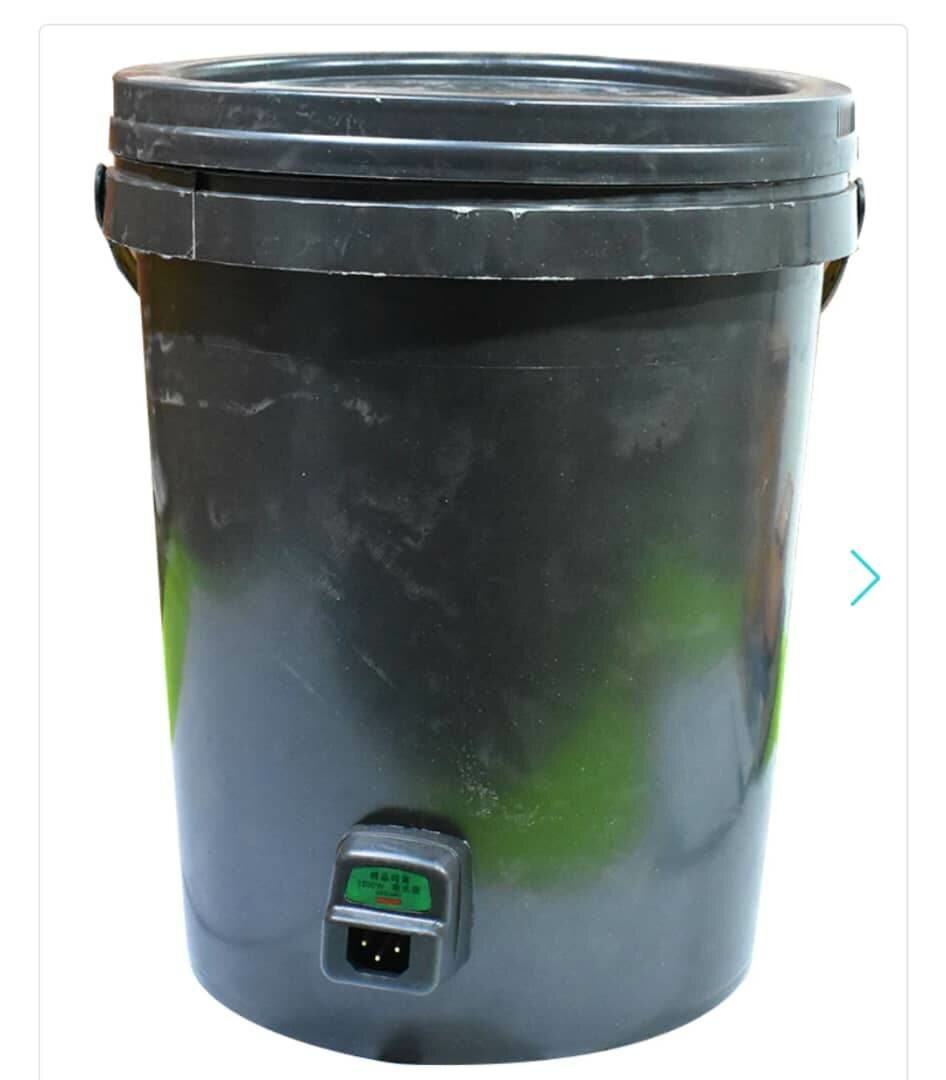Tap the red marking on the green label
946x1080 pixels.
tap(388, 901)
